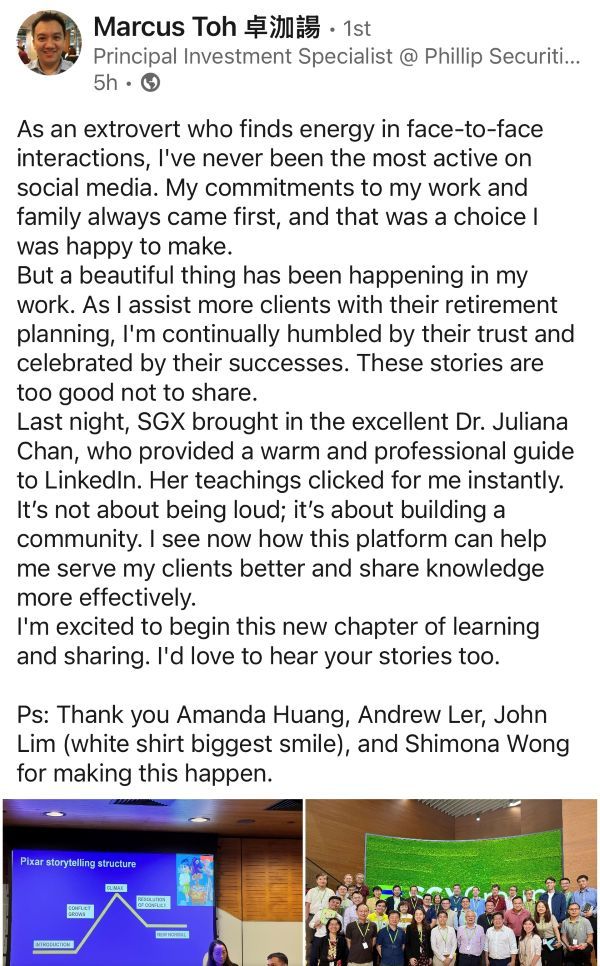Open Marcus Toh's profile photo
The height and width of the screenshot is (966, 600).
tap(50, 43)
